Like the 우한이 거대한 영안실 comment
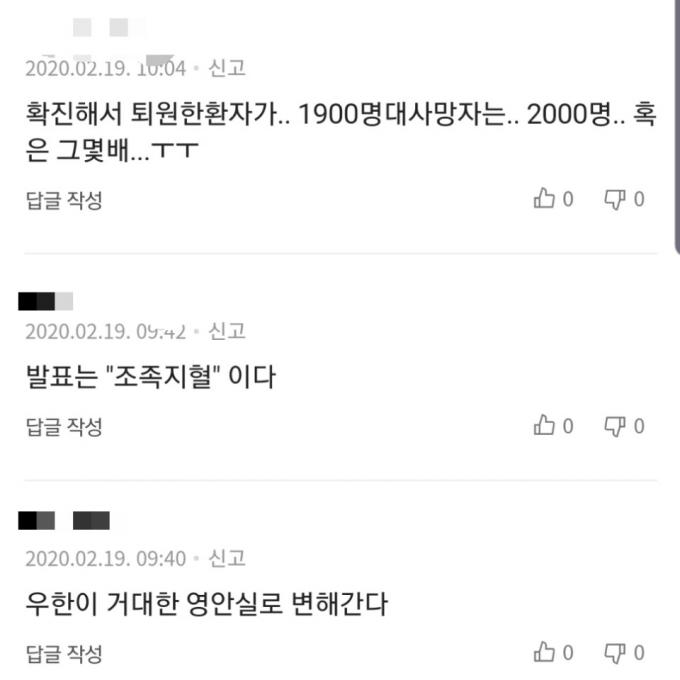The image size is (680, 680). 546,653
